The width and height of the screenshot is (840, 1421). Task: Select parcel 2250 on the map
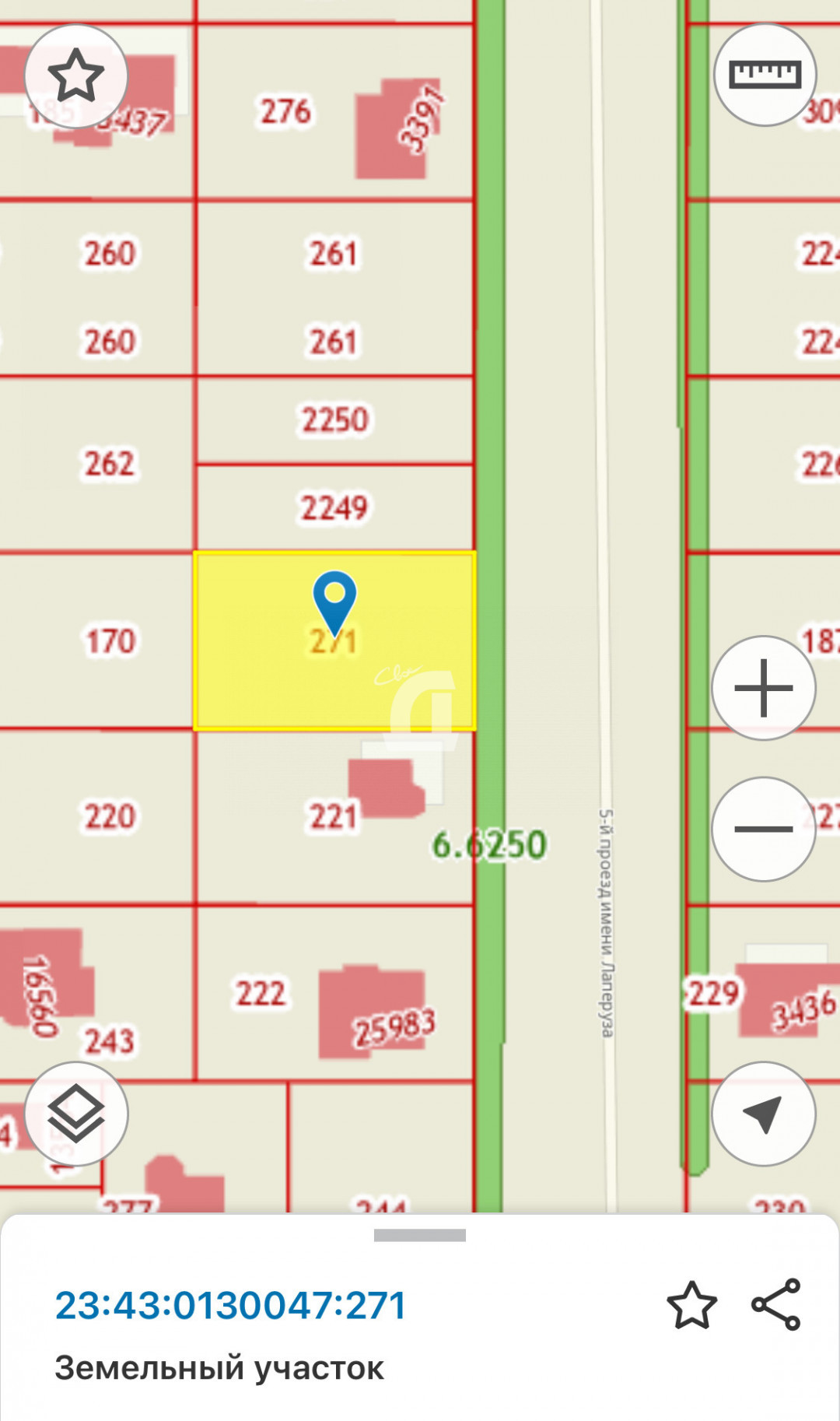click(x=334, y=420)
